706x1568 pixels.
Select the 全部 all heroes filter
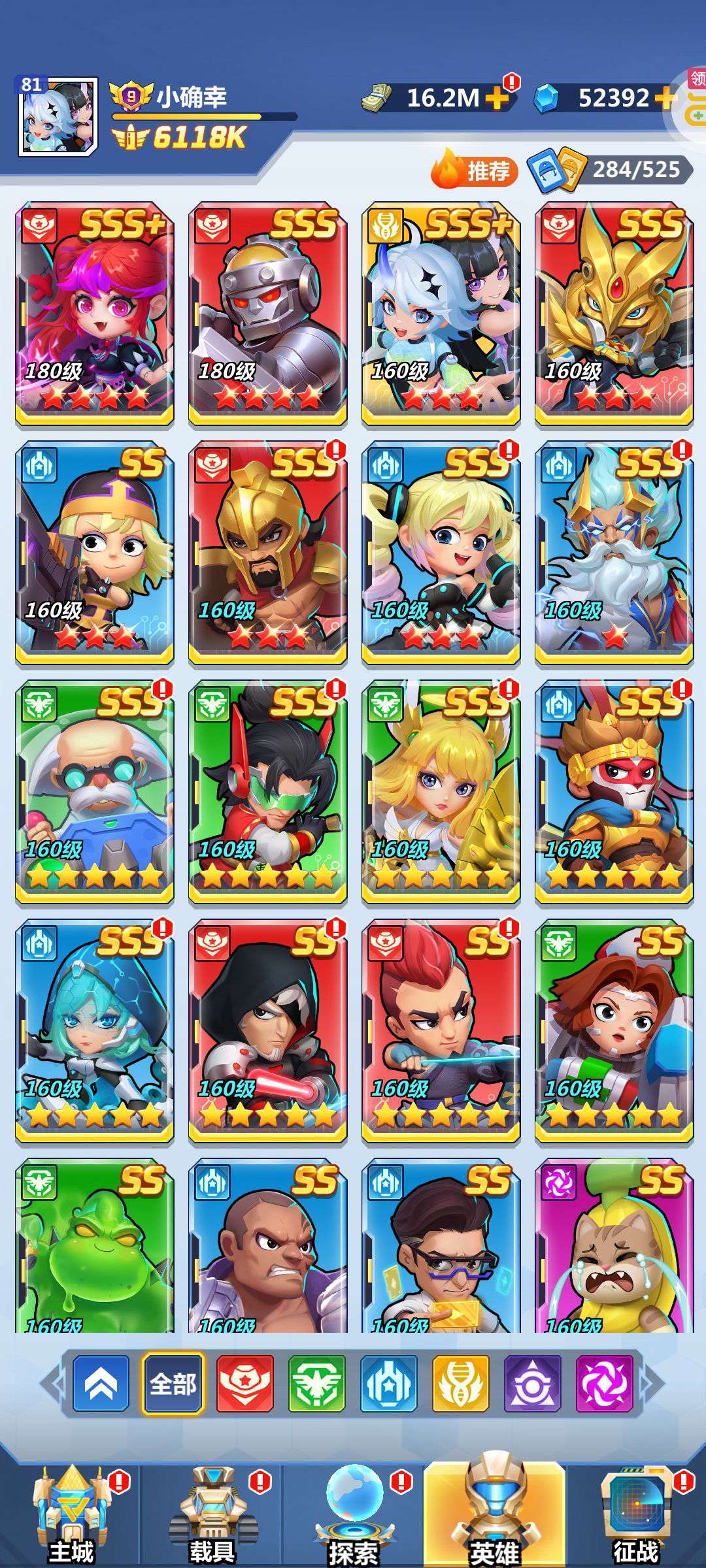click(x=173, y=1384)
